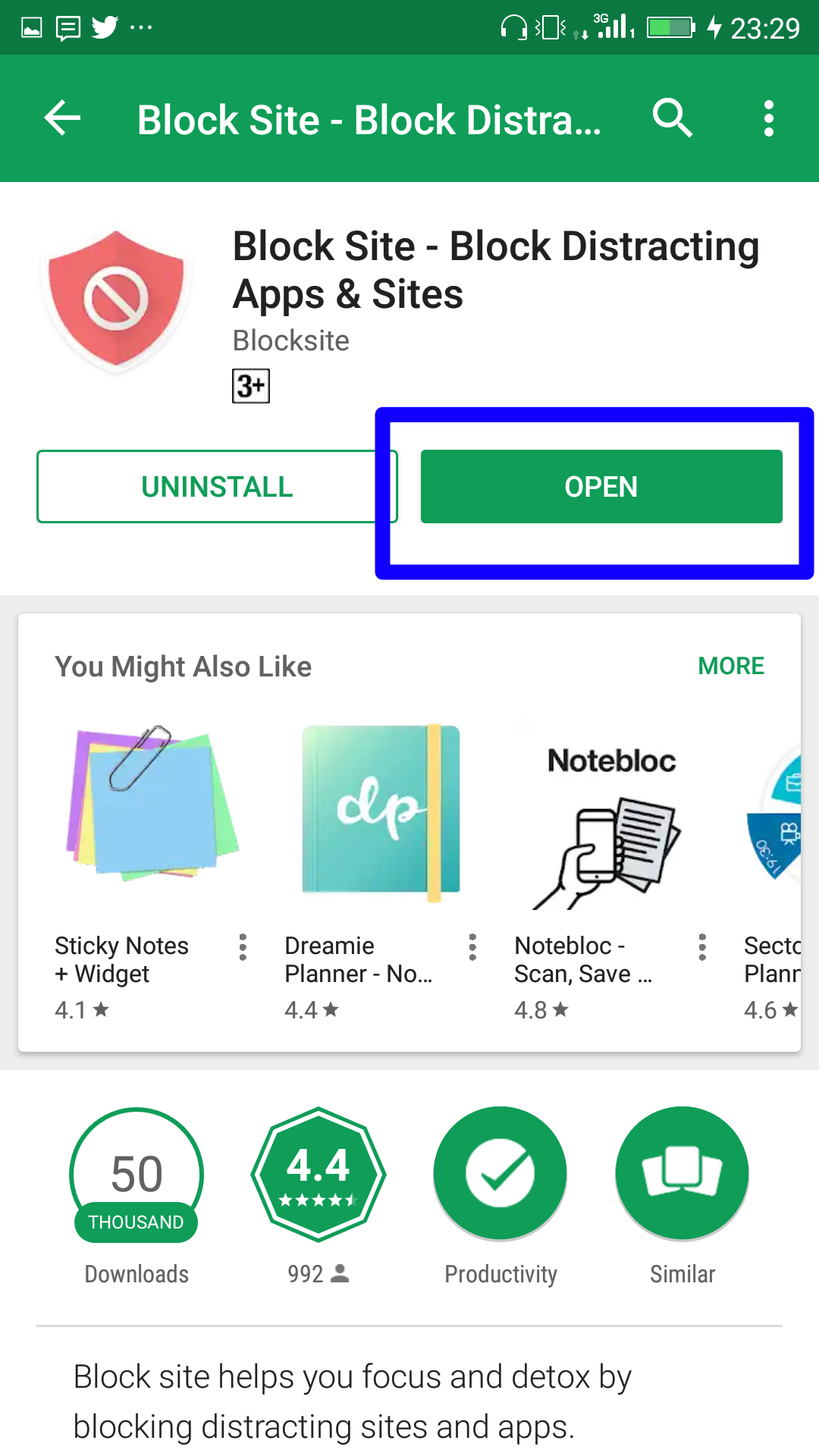The width and height of the screenshot is (819, 1456).
Task: Open the Block Site app
Action: coord(601,486)
